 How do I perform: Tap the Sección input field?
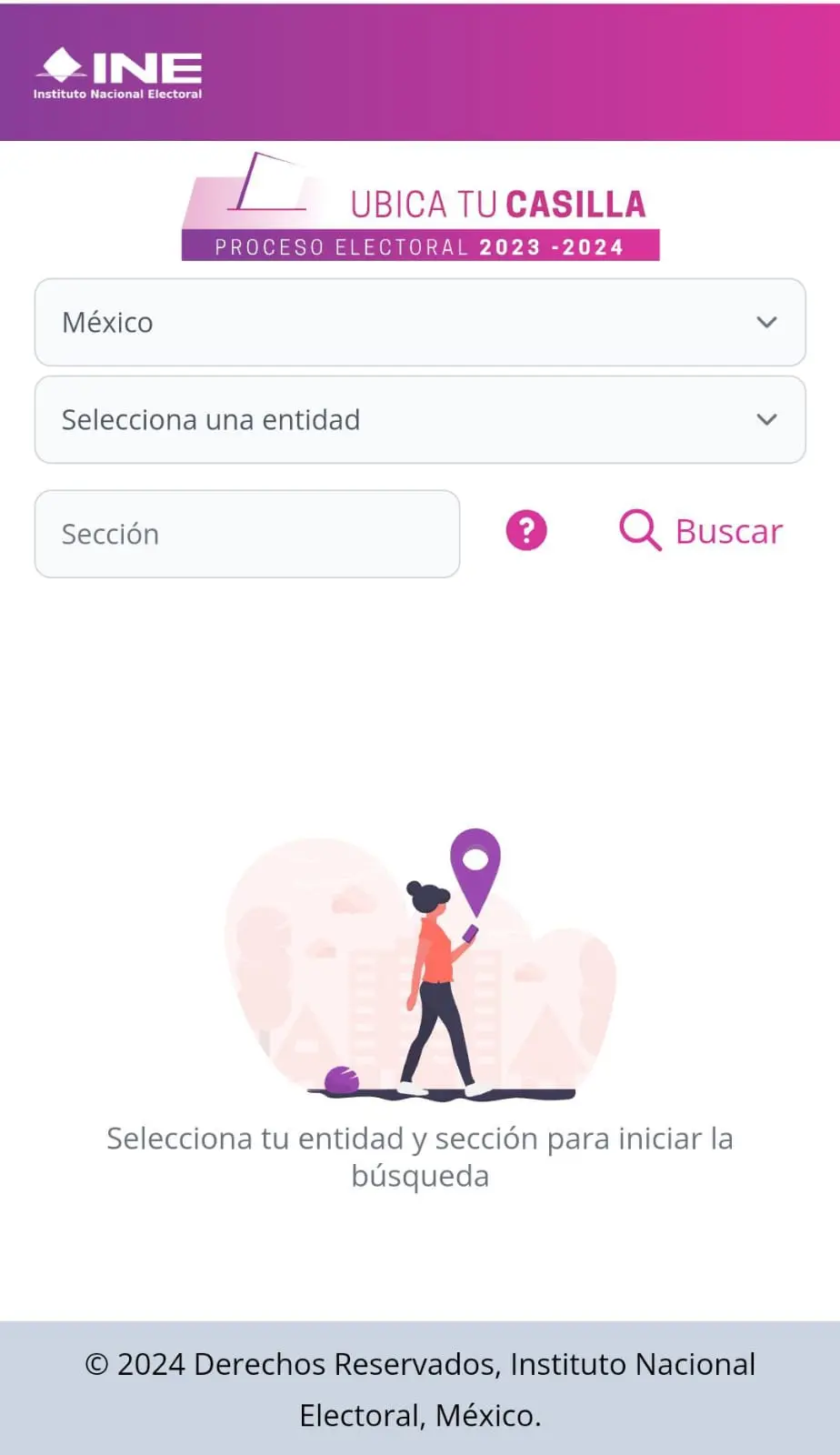pos(246,534)
